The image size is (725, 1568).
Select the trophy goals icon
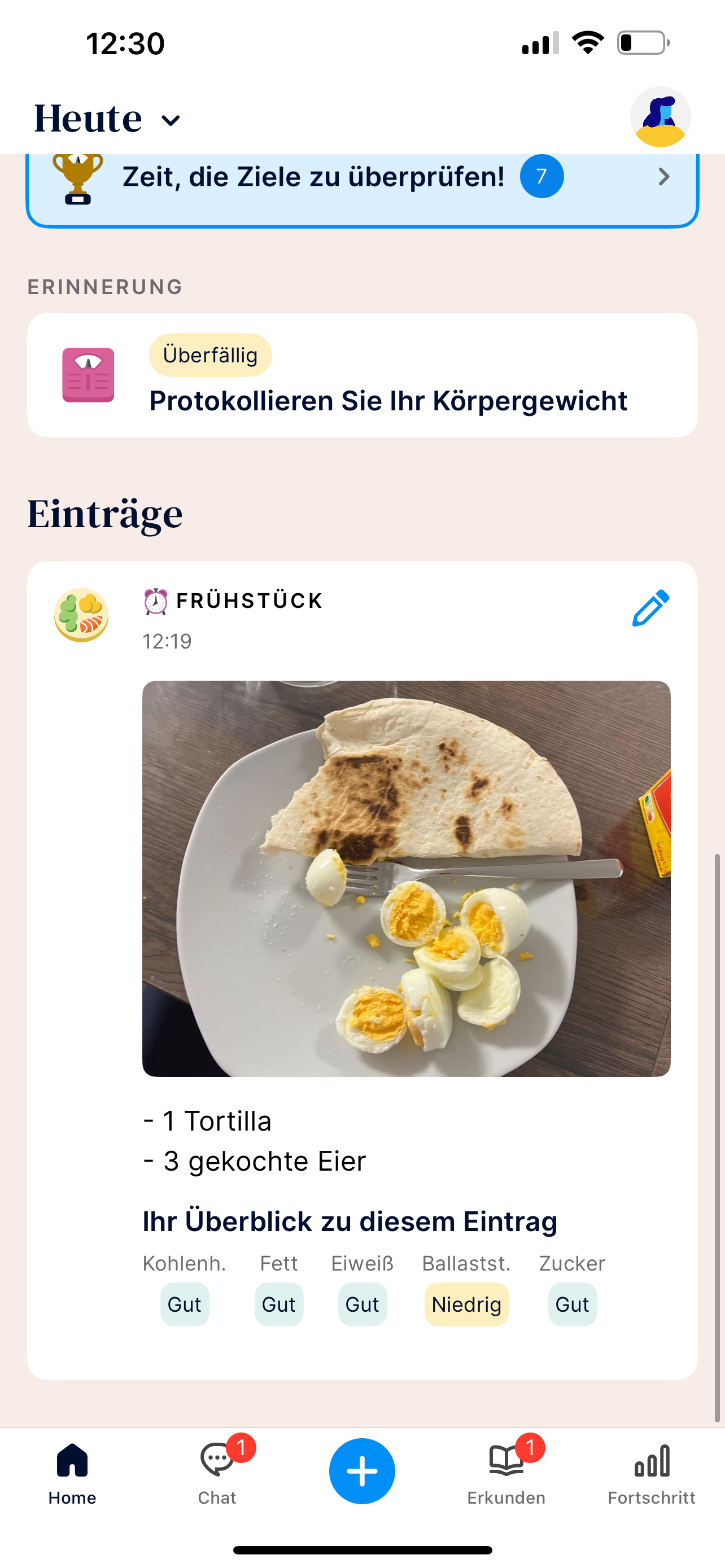point(78,178)
